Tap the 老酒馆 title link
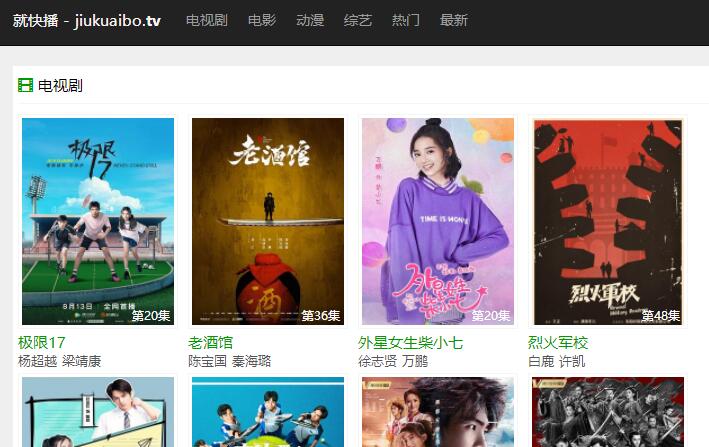709x447 pixels. tap(211, 343)
